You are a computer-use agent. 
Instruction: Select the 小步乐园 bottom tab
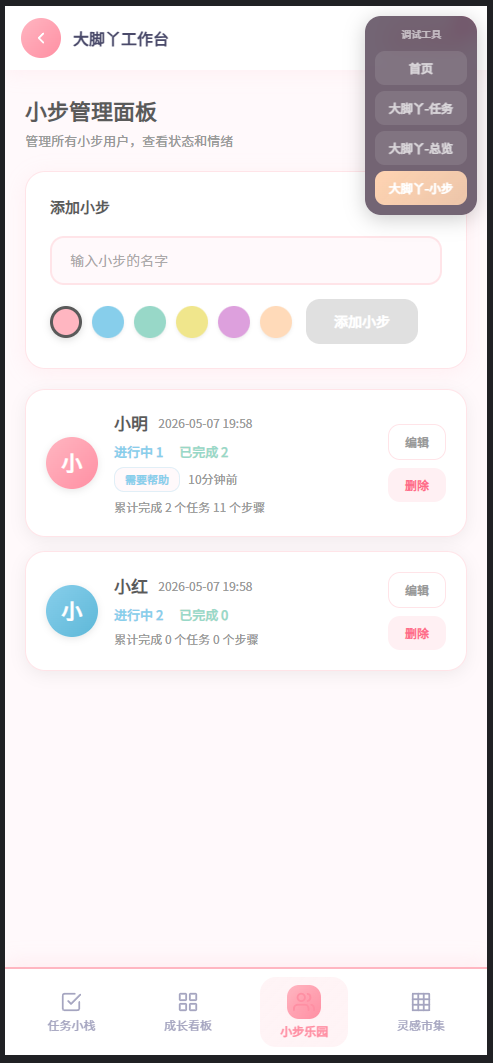304,1011
